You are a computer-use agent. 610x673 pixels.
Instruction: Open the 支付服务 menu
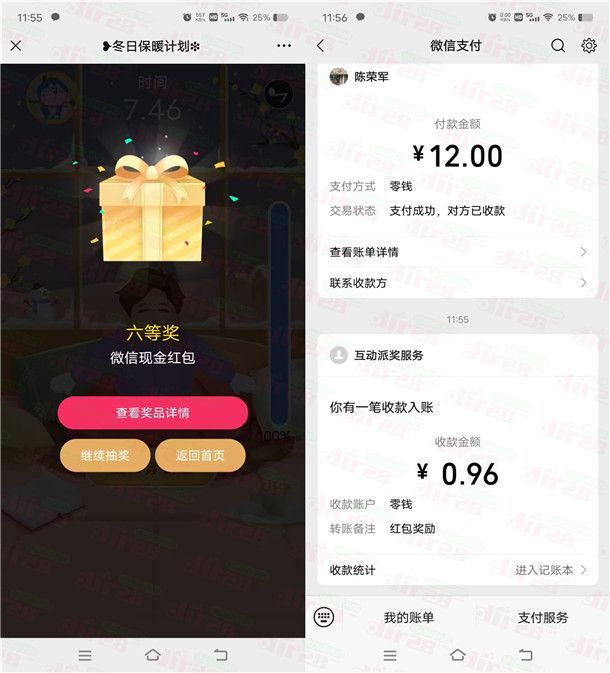pos(543,618)
